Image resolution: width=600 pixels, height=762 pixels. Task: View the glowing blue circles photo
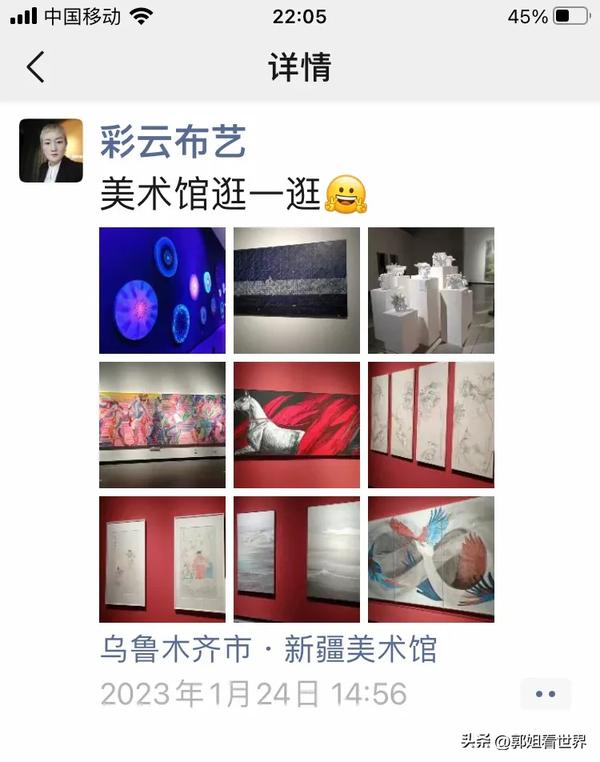pyautogui.click(x=162, y=290)
